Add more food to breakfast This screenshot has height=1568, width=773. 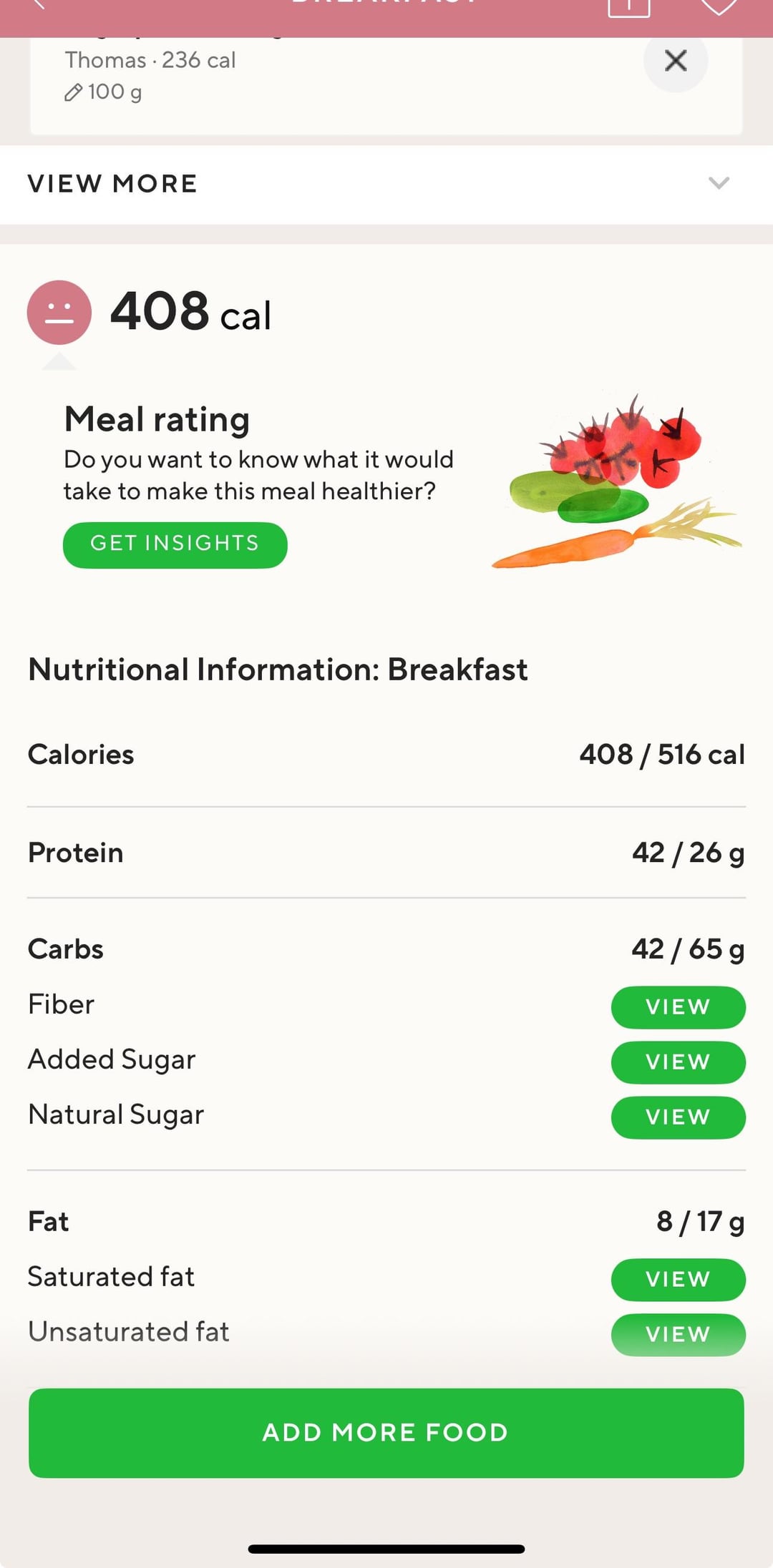click(x=386, y=1433)
